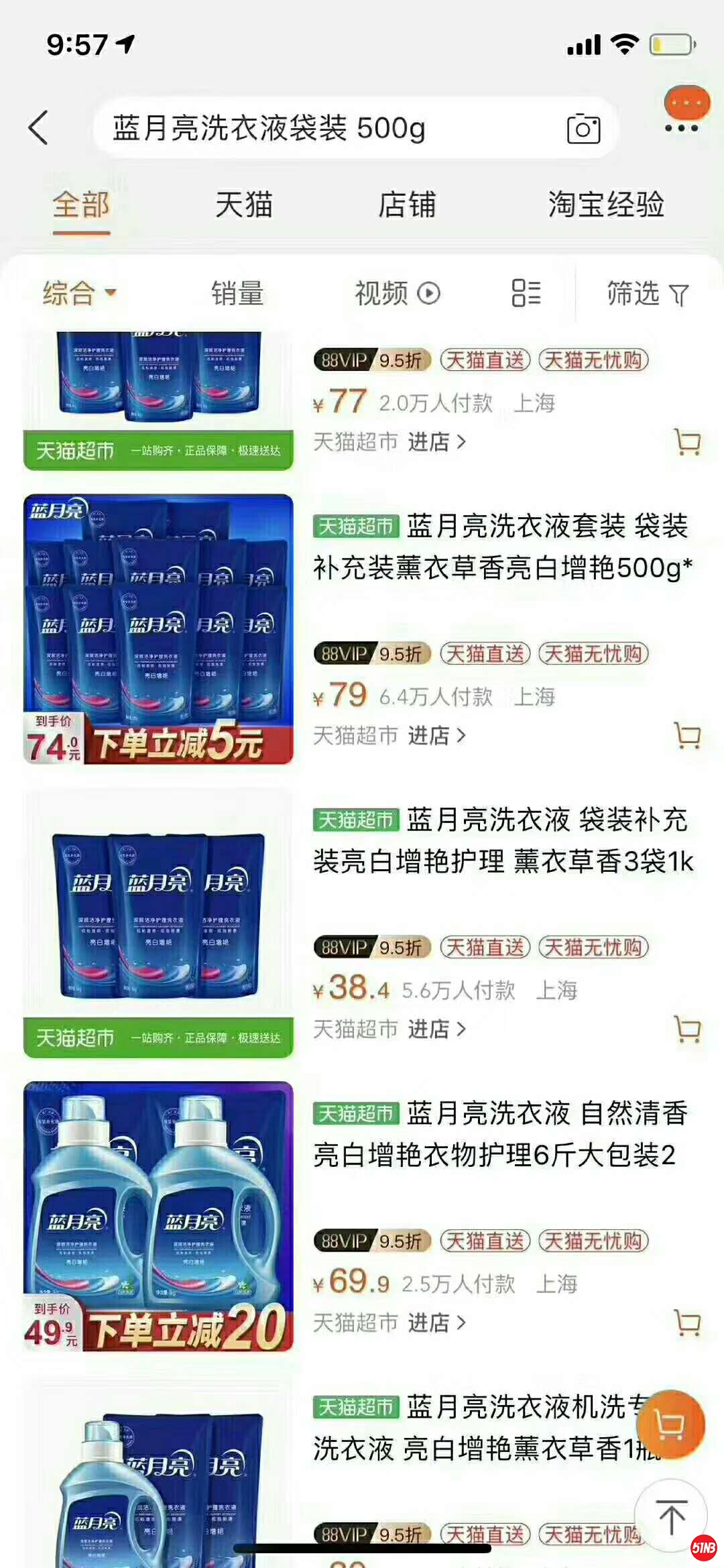Expand the 综合 sort dropdown

(79, 293)
